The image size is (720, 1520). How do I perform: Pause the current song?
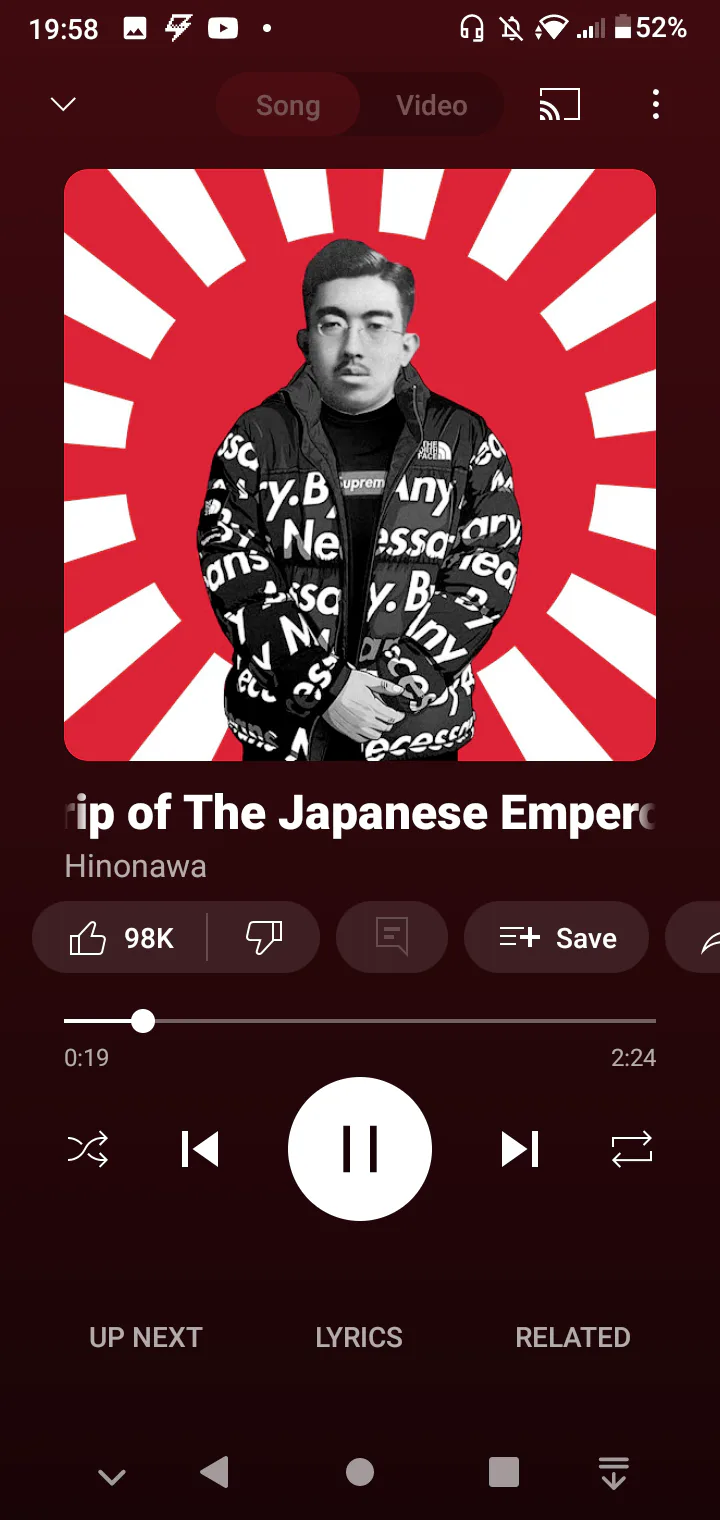pos(360,1149)
